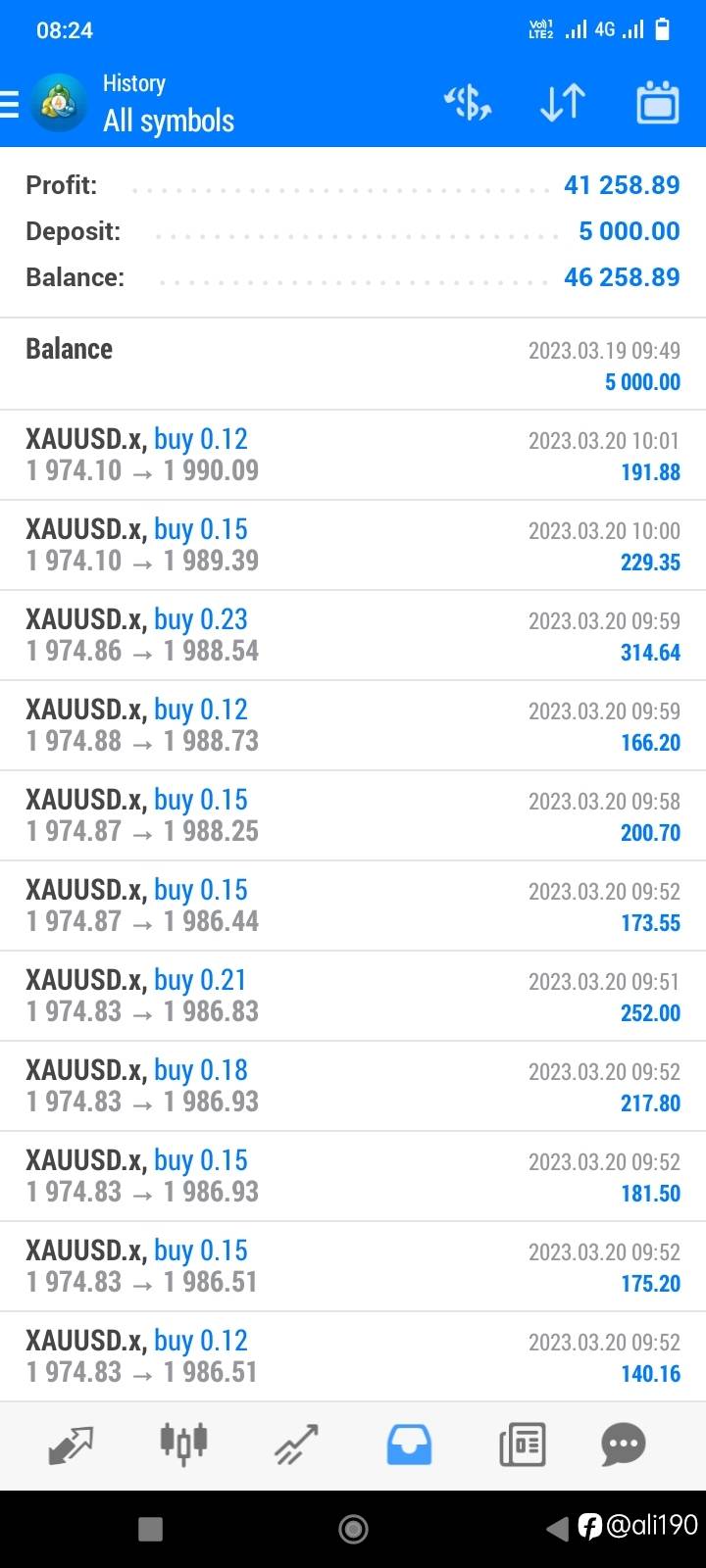Open the News tab
The height and width of the screenshot is (1568, 706).
point(522,1445)
